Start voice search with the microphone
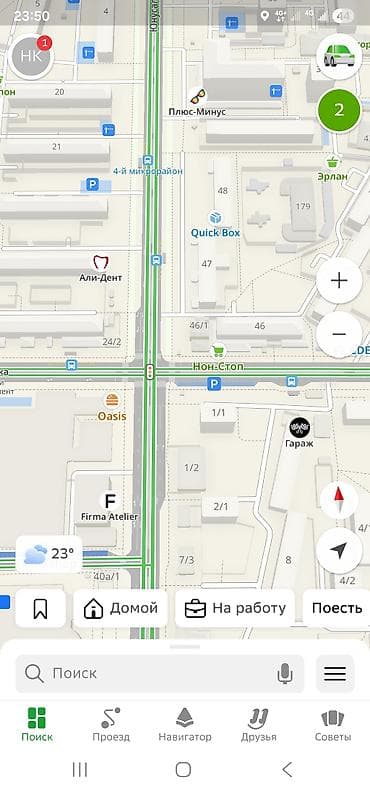 (285, 674)
